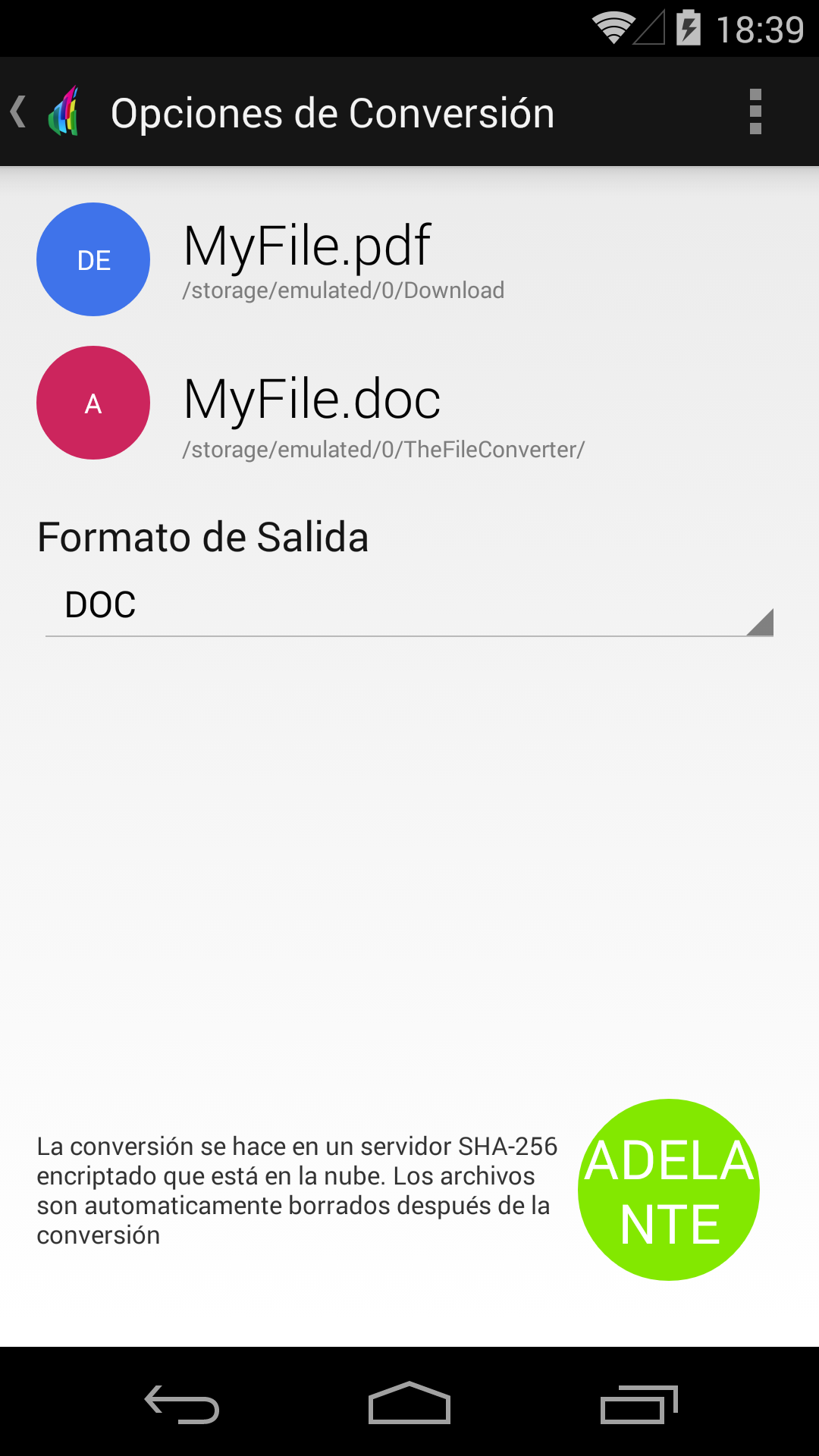
Task: Click The File Converter app icon in title bar
Action: pyautogui.click(x=64, y=112)
